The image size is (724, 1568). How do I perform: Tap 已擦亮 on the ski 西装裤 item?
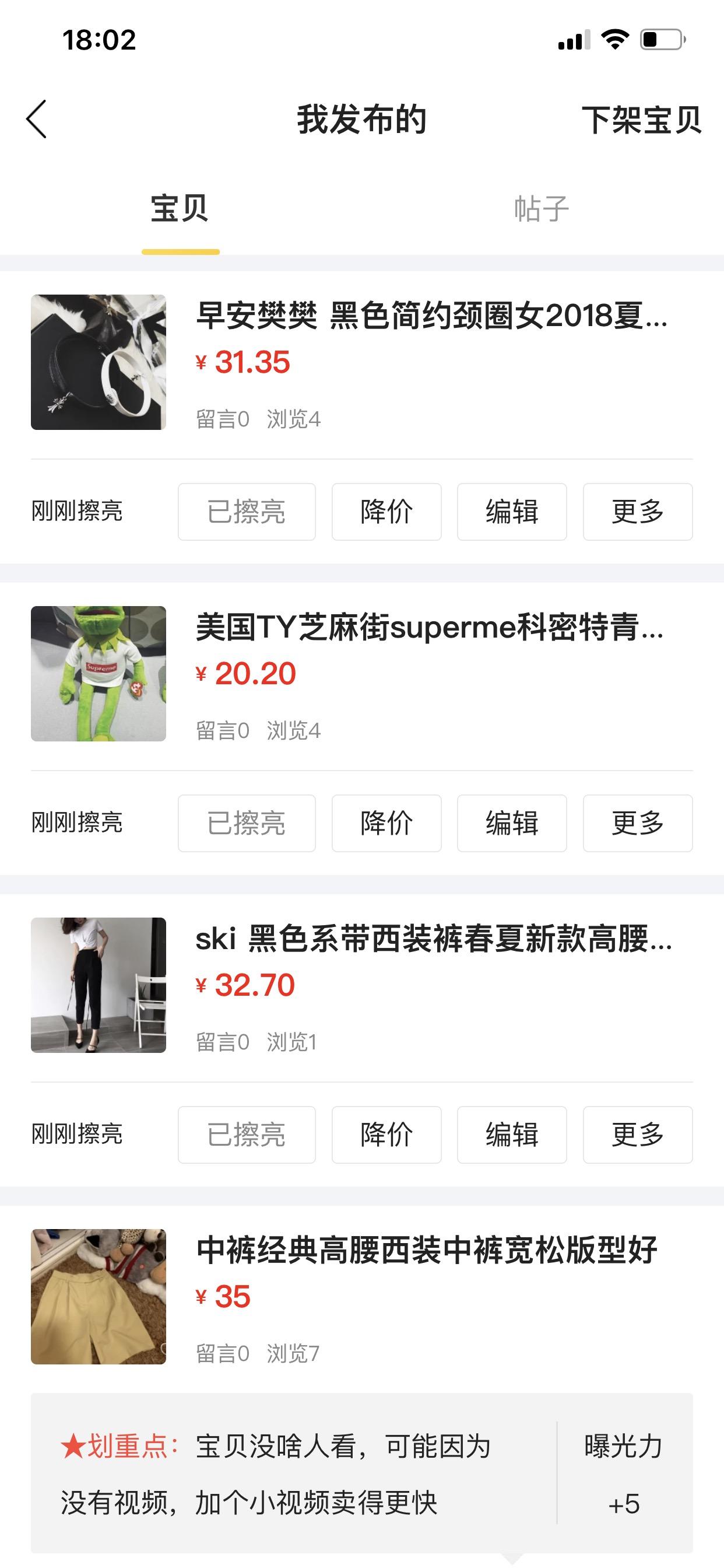[247, 1135]
